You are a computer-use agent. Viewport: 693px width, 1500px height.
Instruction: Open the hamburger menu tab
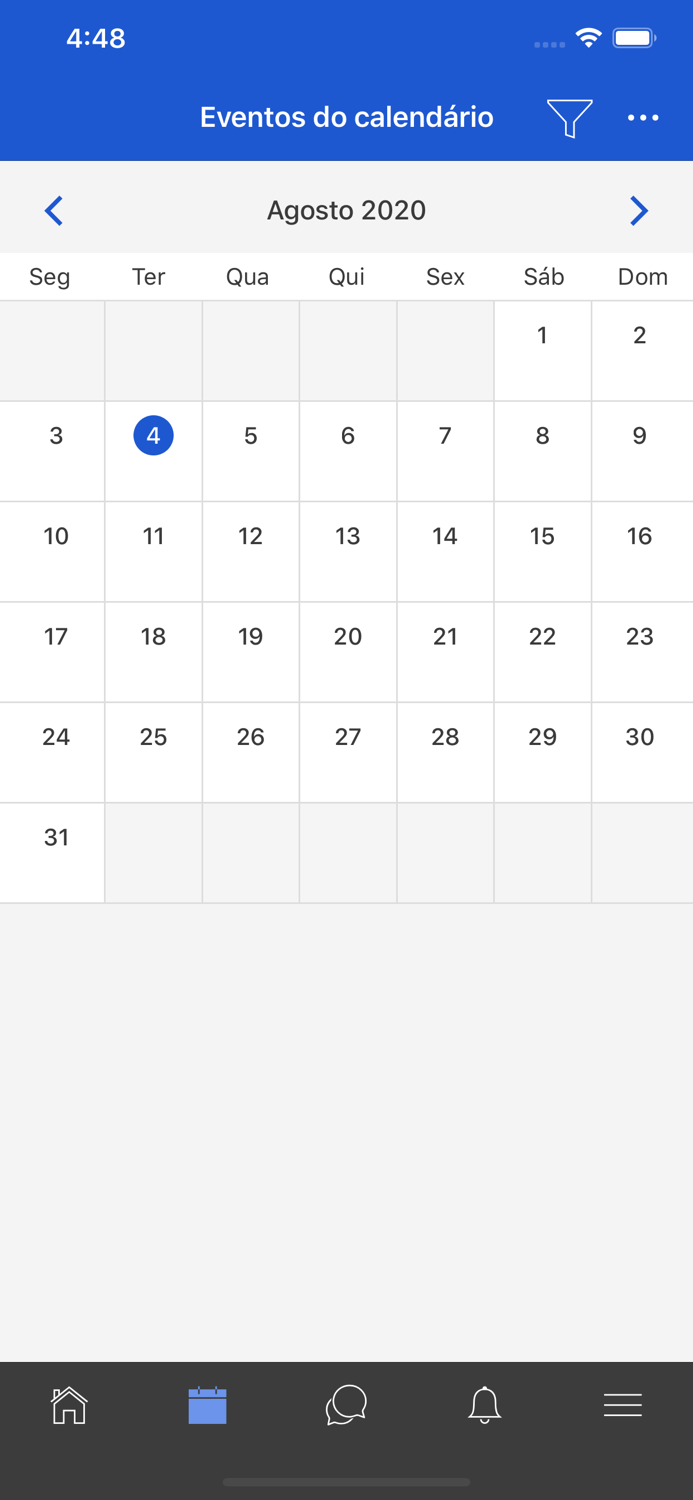pos(622,1405)
